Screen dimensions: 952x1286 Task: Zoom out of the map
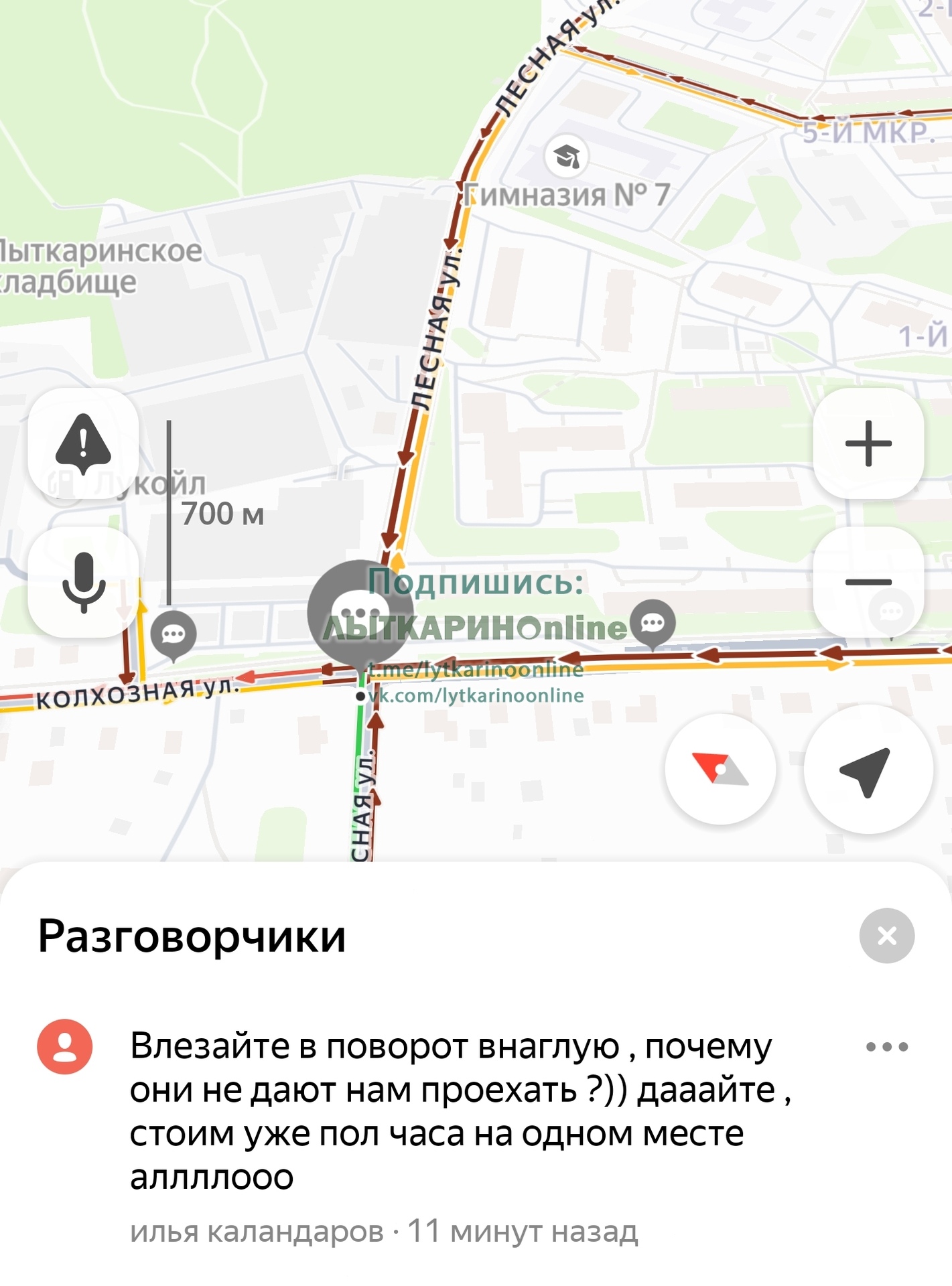point(868,581)
